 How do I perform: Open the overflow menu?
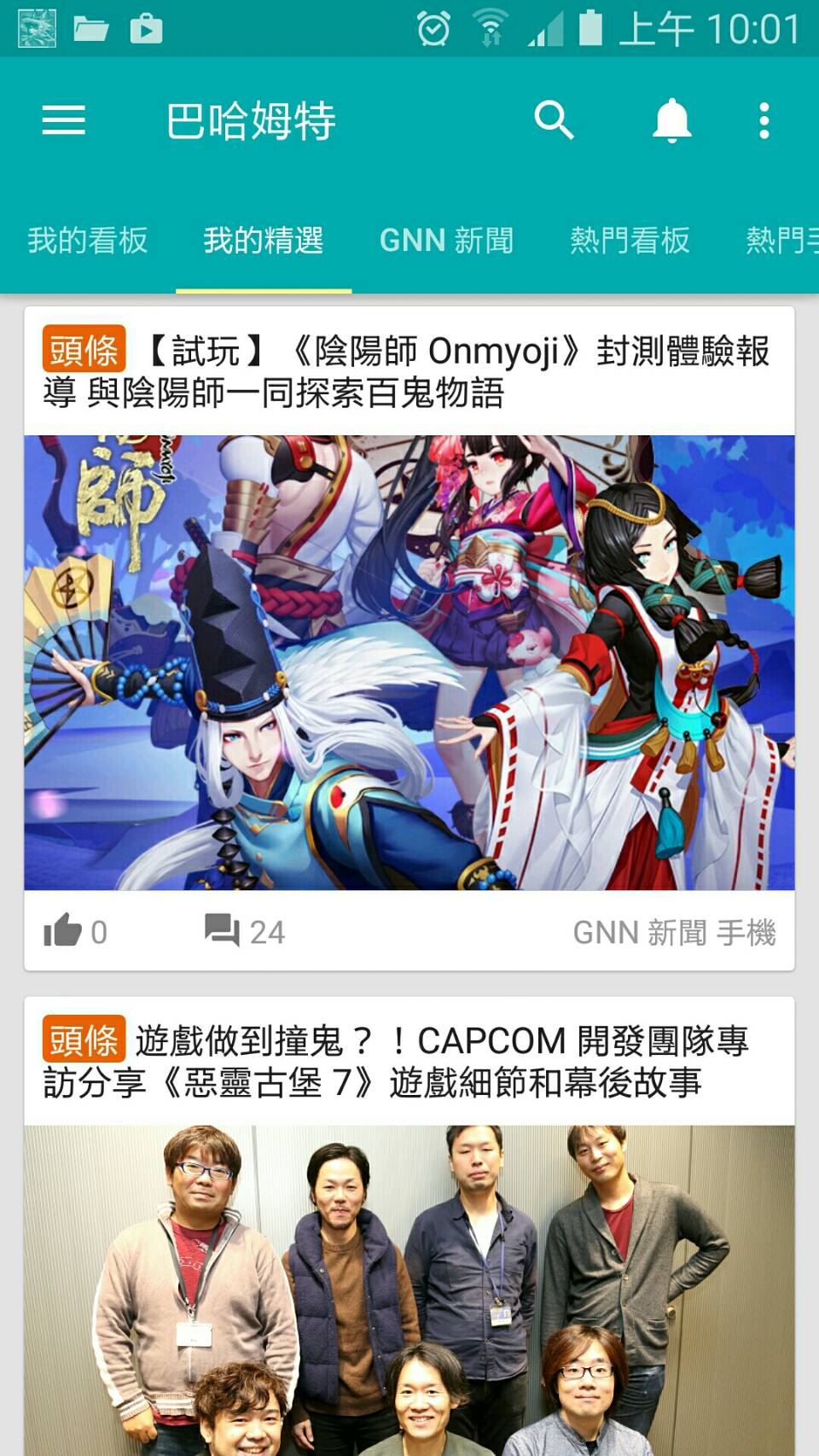coord(764,120)
